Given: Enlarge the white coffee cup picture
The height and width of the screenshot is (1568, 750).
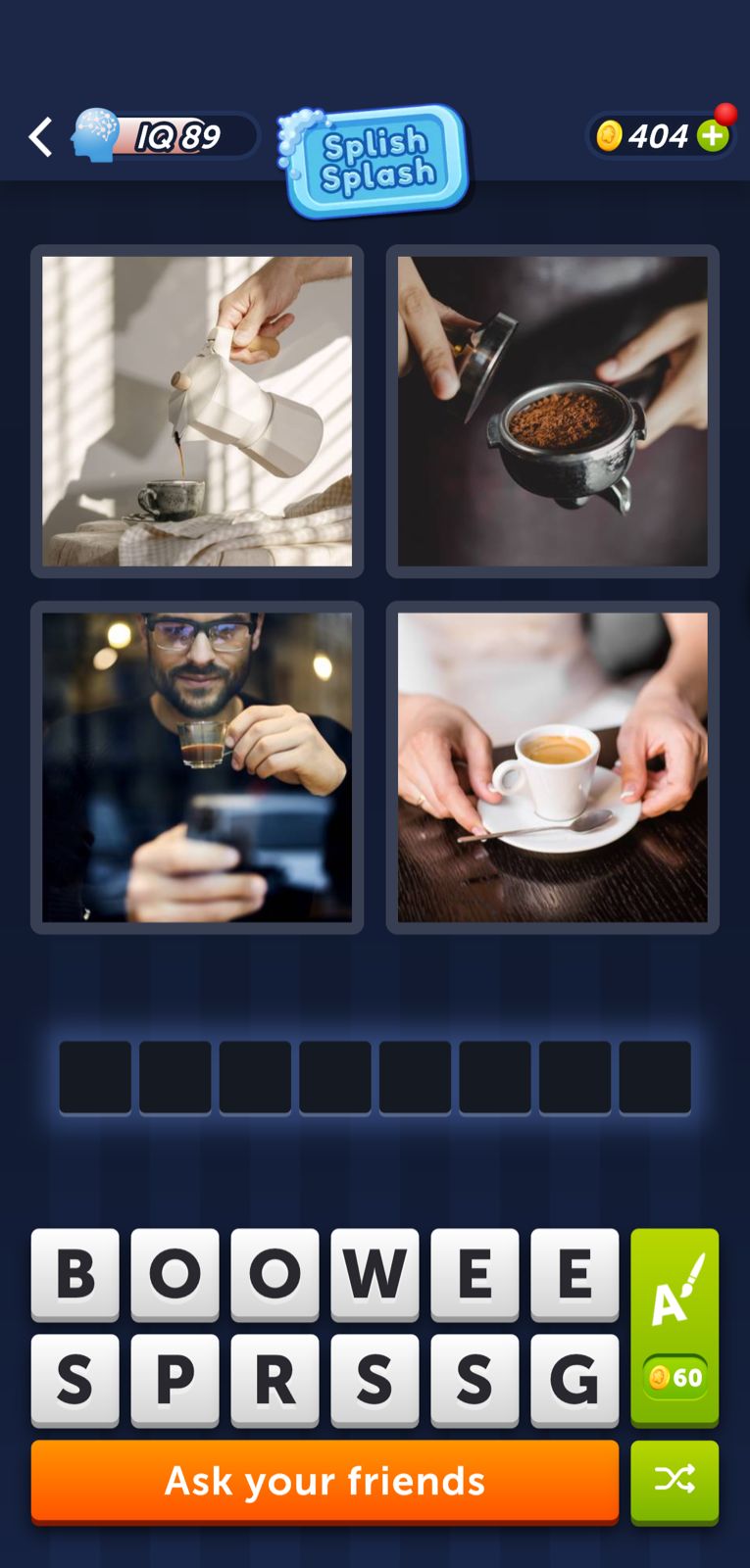Looking at the screenshot, I should coord(552,767).
